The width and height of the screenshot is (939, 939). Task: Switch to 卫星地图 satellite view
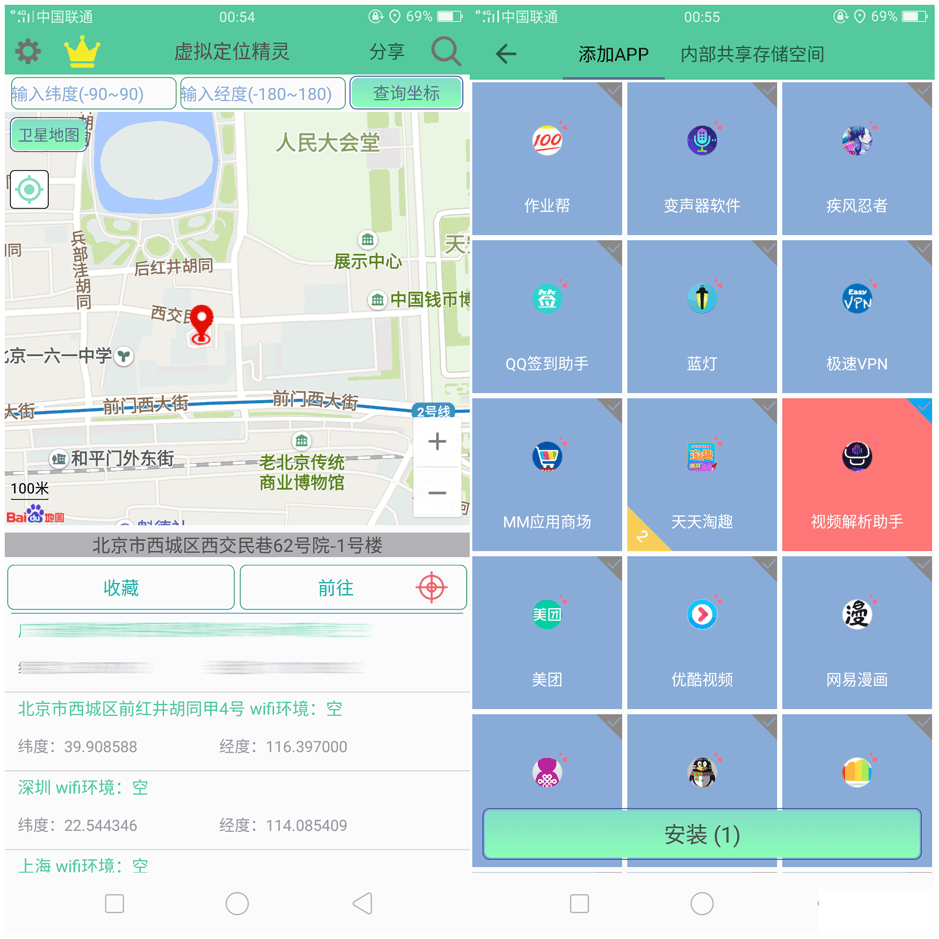(49, 135)
